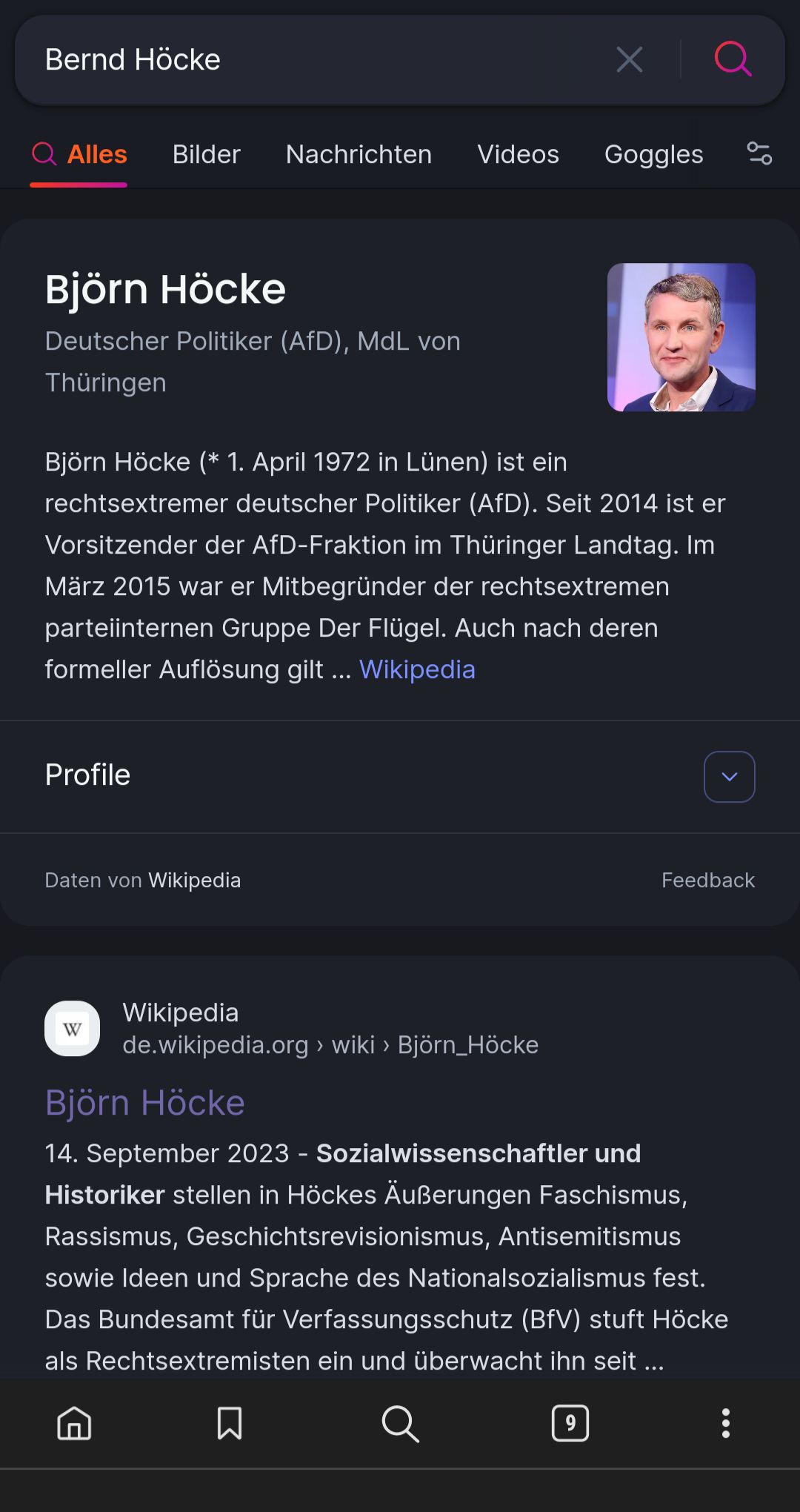Send Feedback on the info card

click(x=707, y=880)
